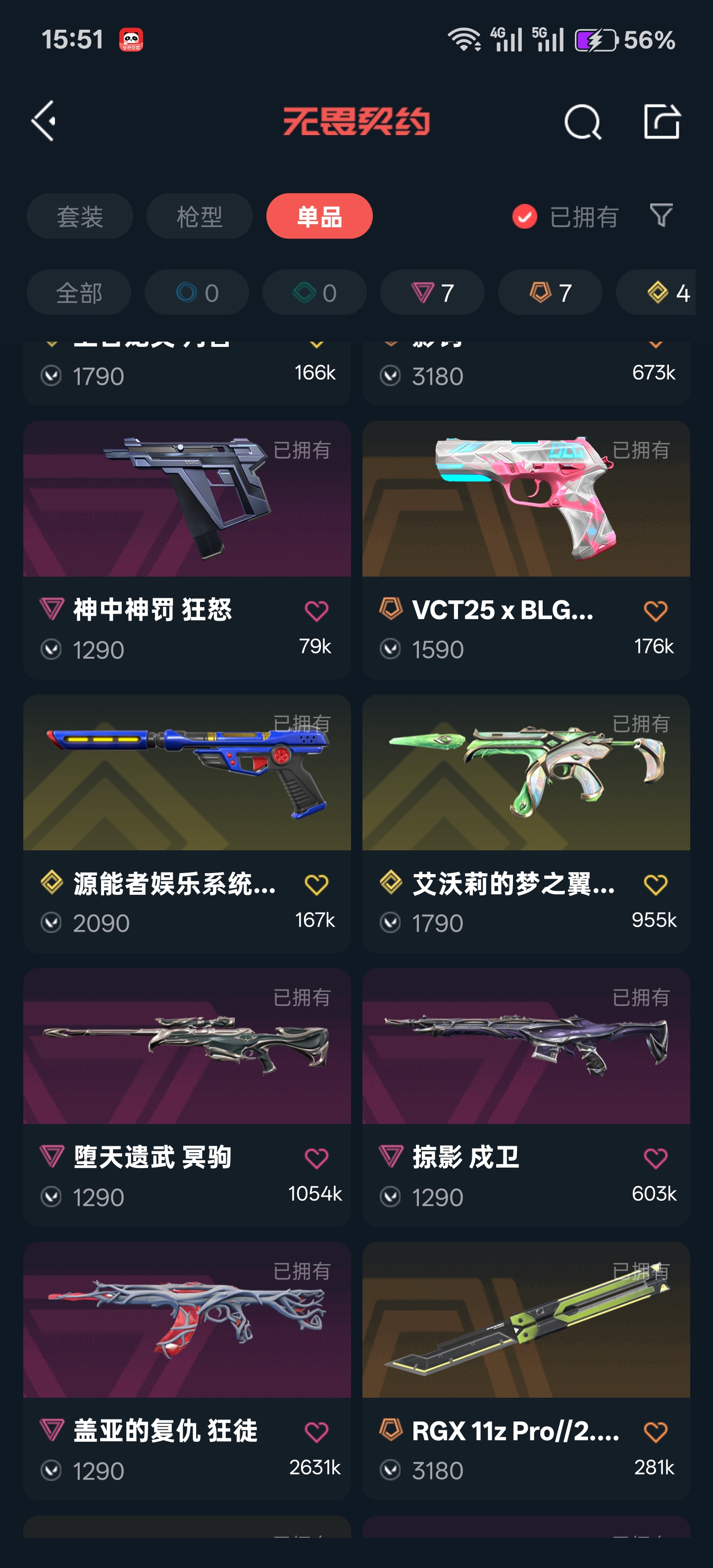
Task: Filter by the orange tier chip showing 7
Action: click(550, 294)
